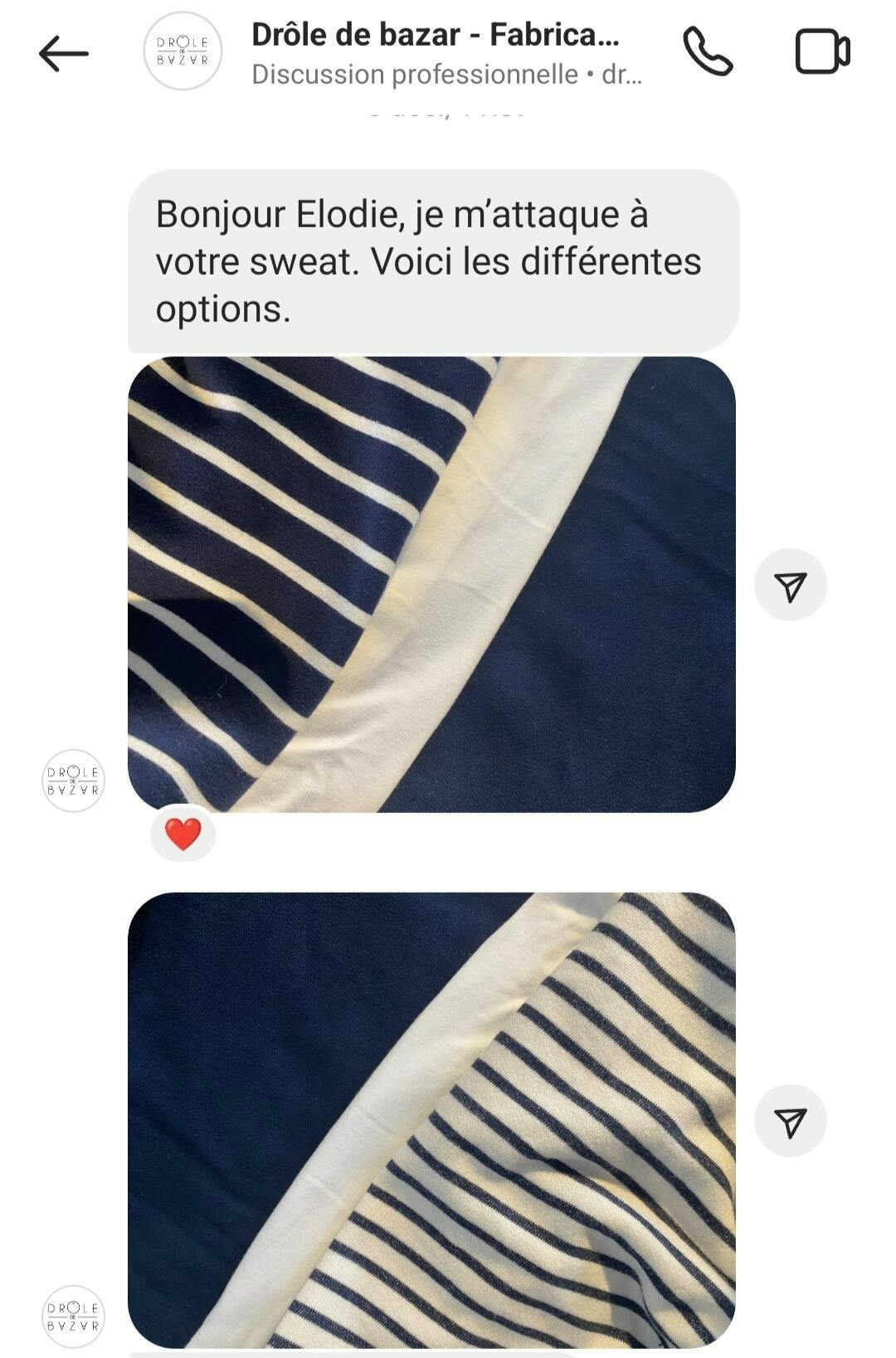
Task: Go back to the conversations list
Action: point(63,54)
